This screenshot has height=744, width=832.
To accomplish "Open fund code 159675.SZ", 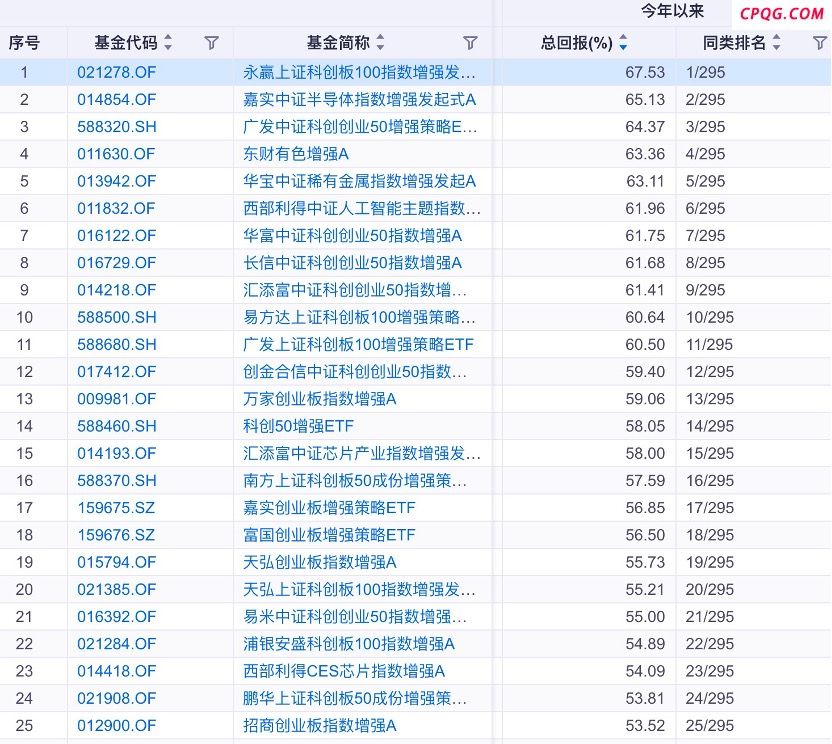I will click(117, 507).
